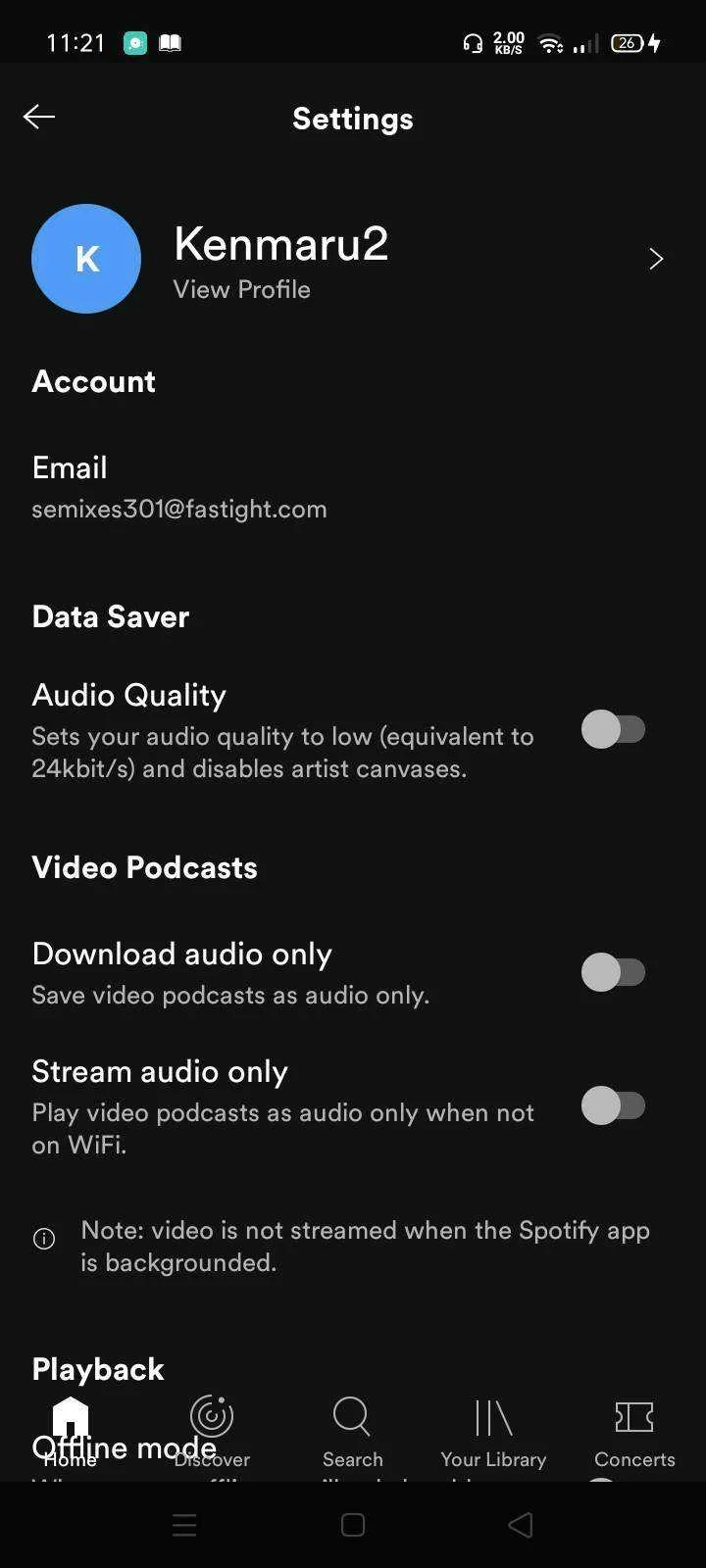This screenshot has width=706, height=1568.
Task: Switch to the Home tab
Action: pyautogui.click(x=71, y=1433)
